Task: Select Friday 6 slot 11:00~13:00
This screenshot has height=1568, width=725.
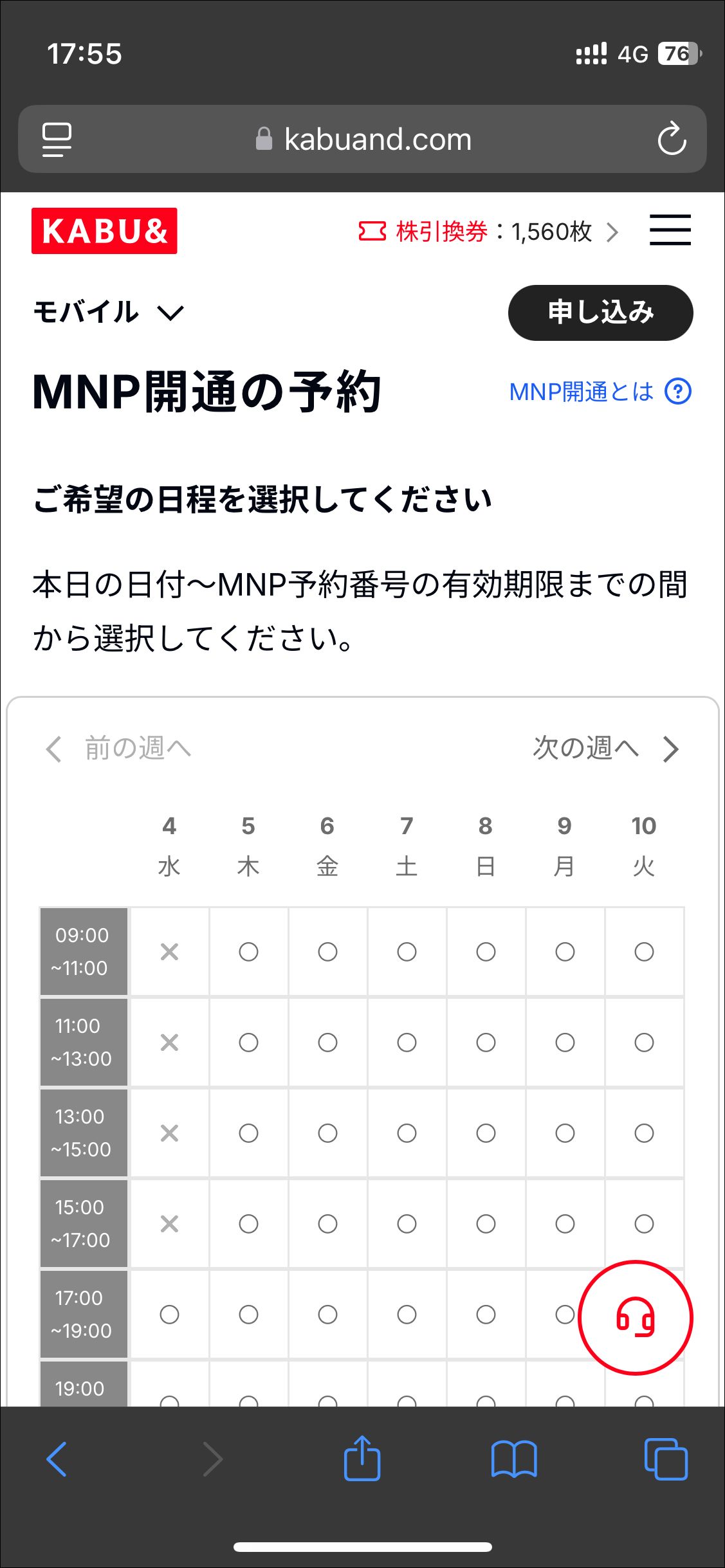Action: click(327, 1043)
